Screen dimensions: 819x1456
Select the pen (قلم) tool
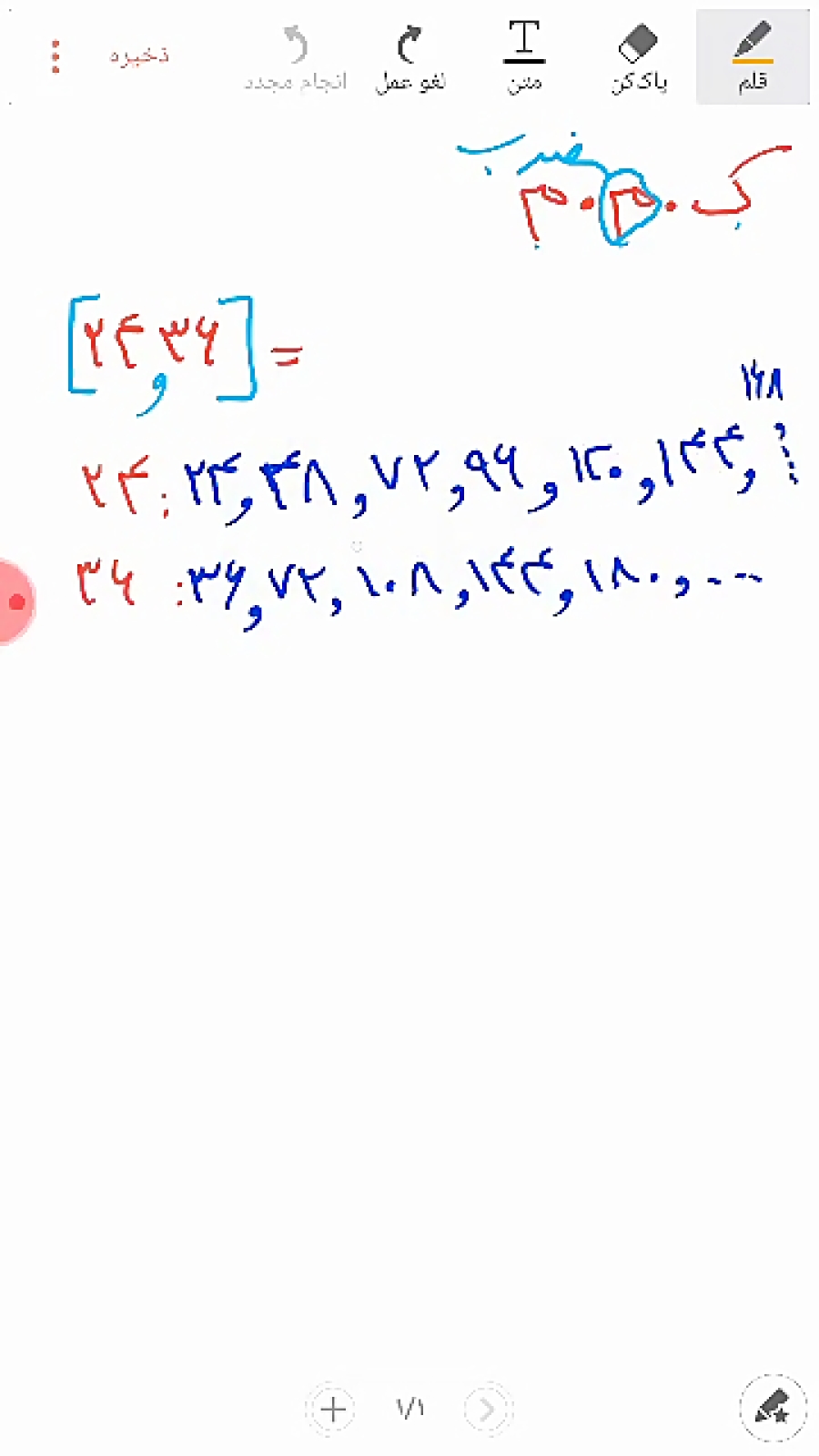(753, 57)
